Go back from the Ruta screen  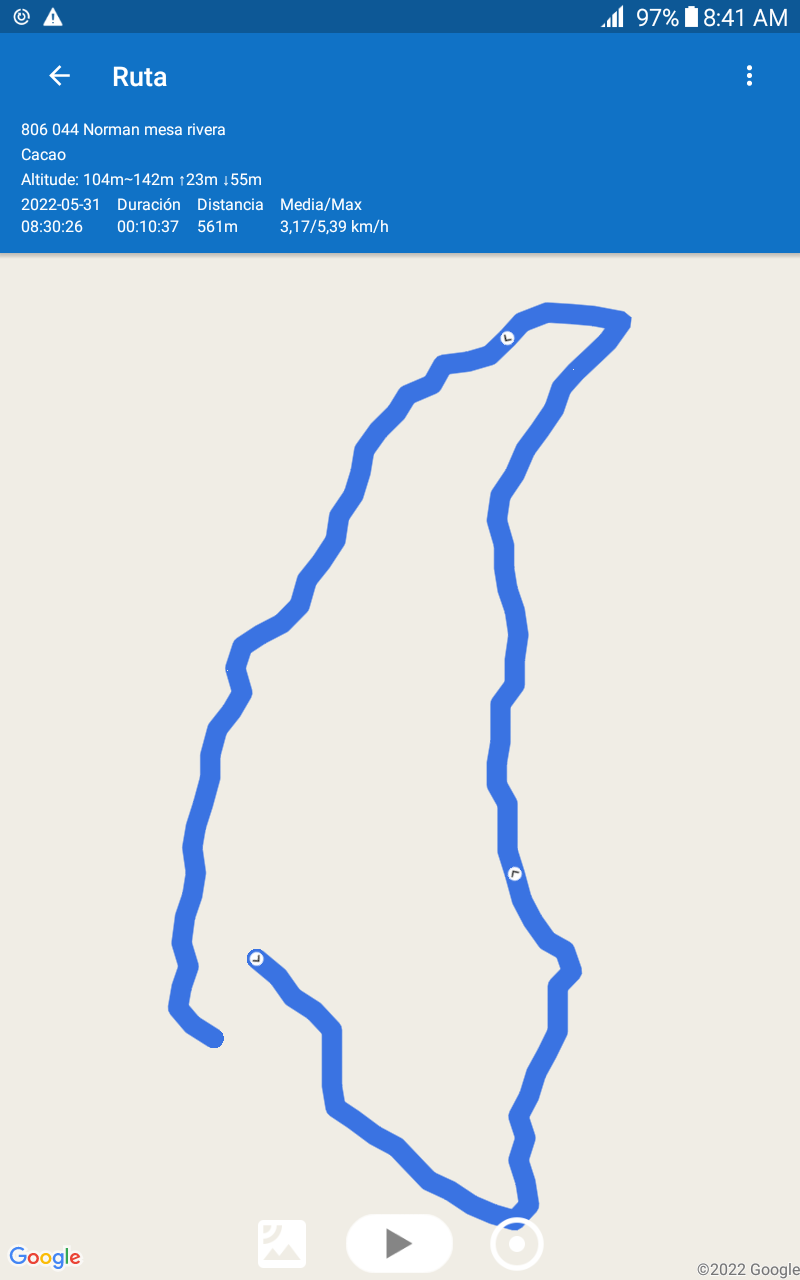point(60,76)
